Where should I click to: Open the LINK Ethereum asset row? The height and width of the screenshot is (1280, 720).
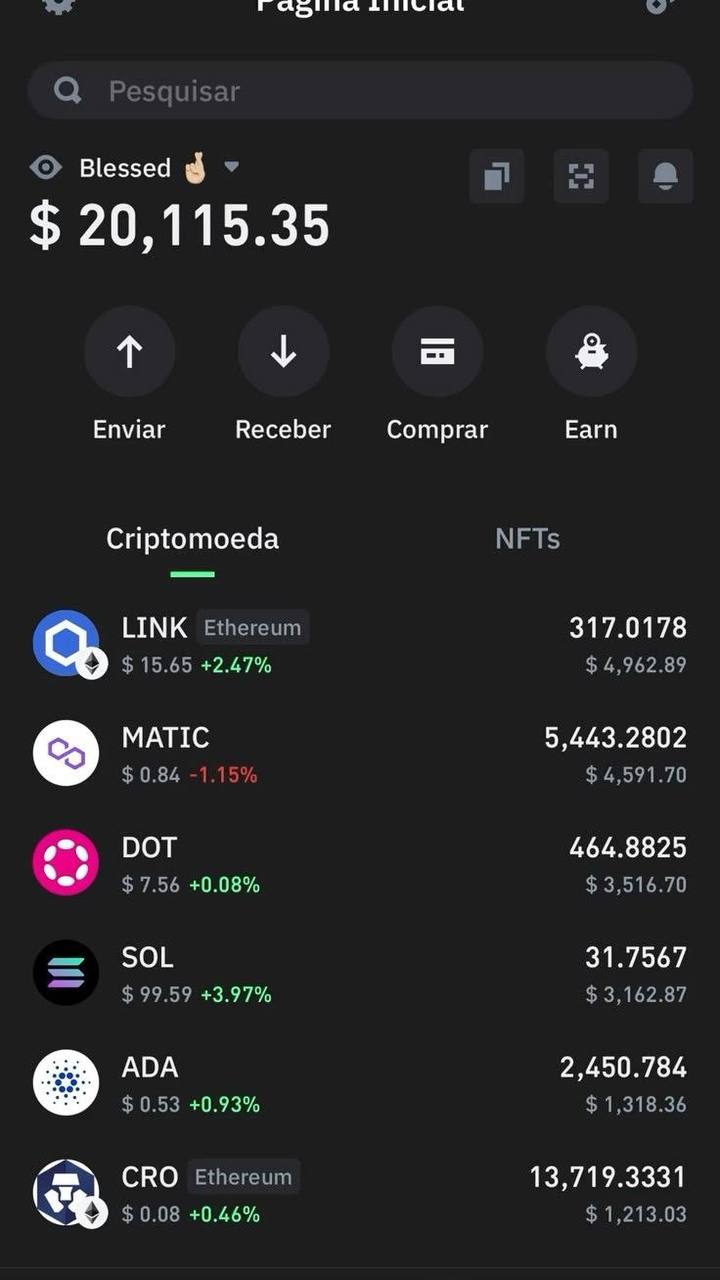(x=360, y=644)
